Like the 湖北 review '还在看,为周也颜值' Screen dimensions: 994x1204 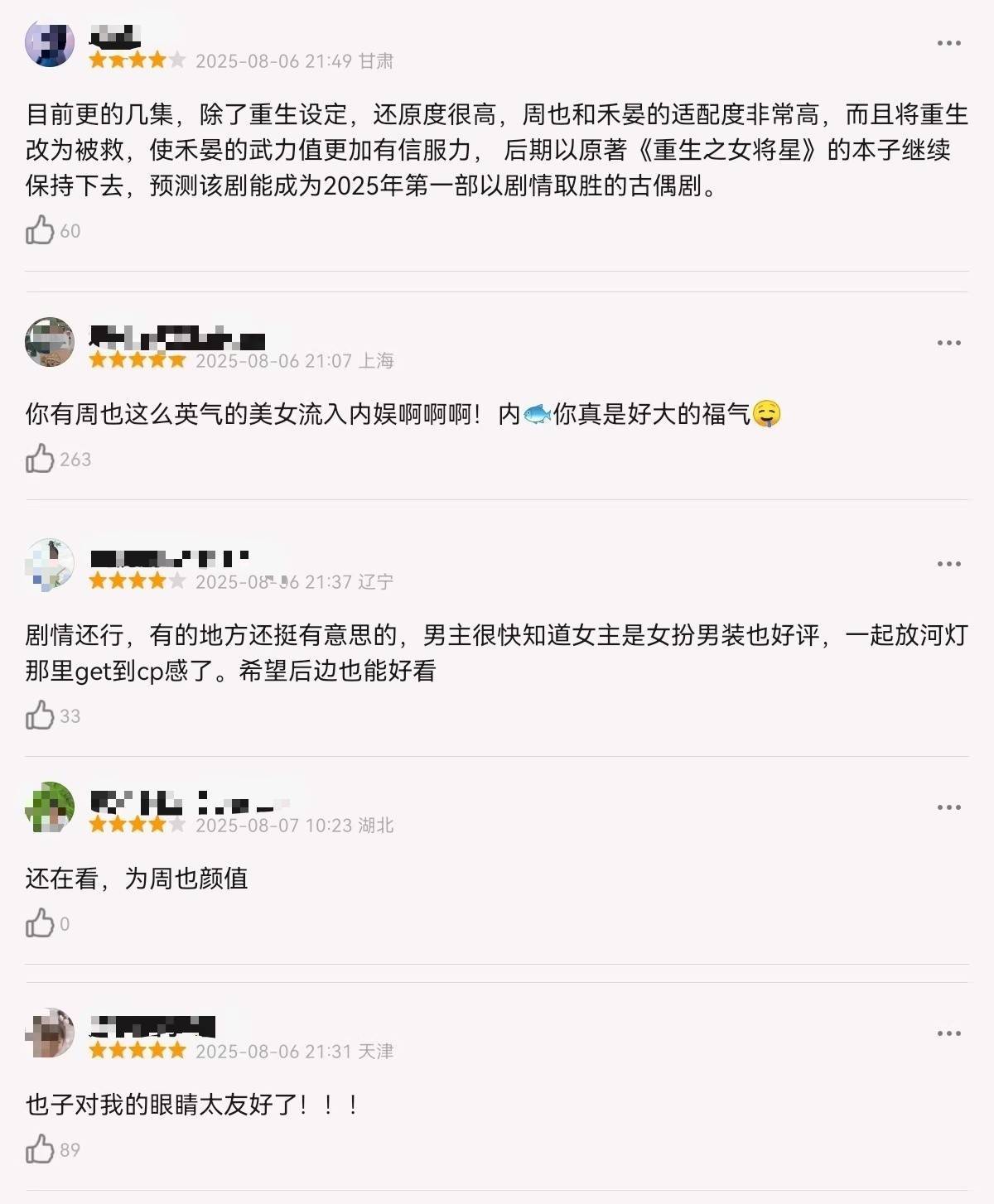(40, 923)
